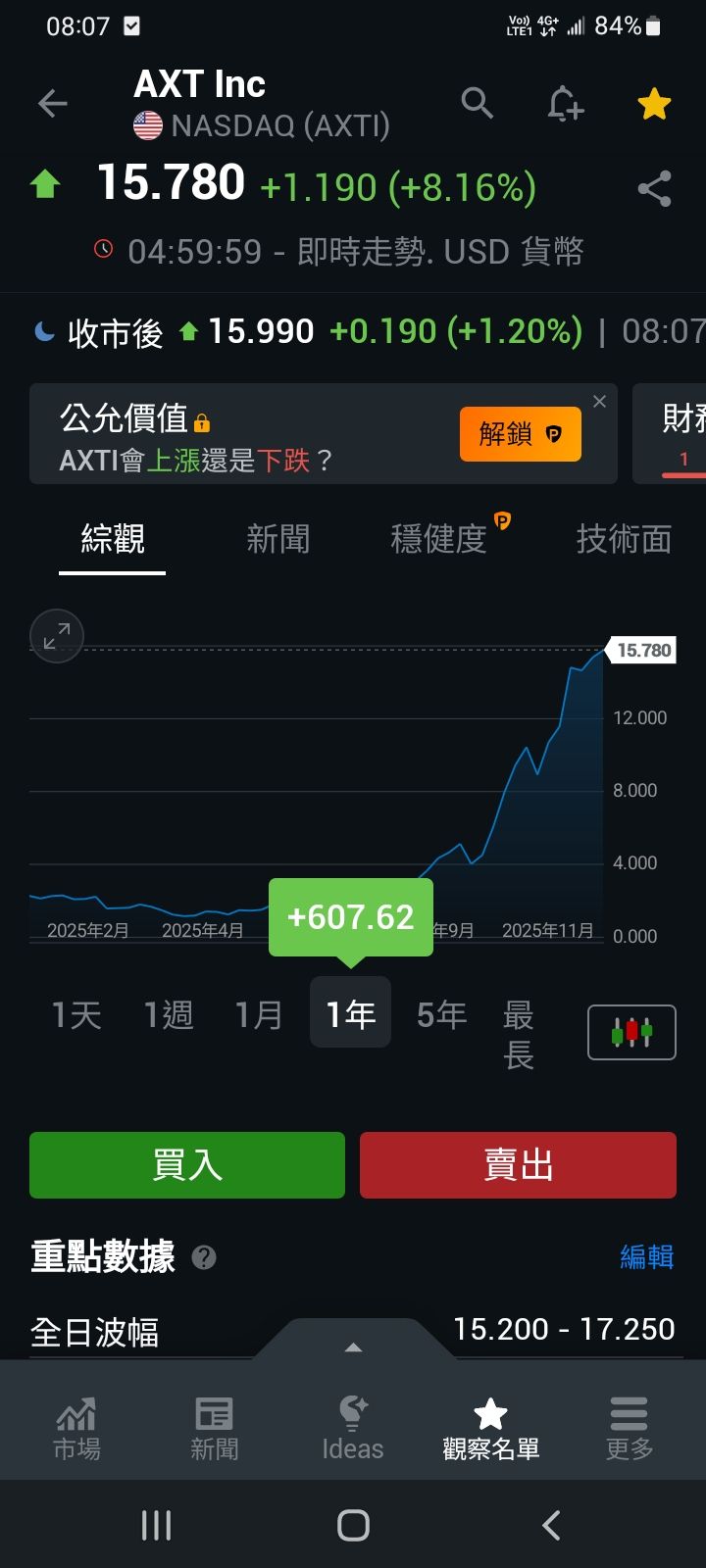Viewport: 706px width, 1568px height.
Task: Open the search icon
Action: [478, 103]
